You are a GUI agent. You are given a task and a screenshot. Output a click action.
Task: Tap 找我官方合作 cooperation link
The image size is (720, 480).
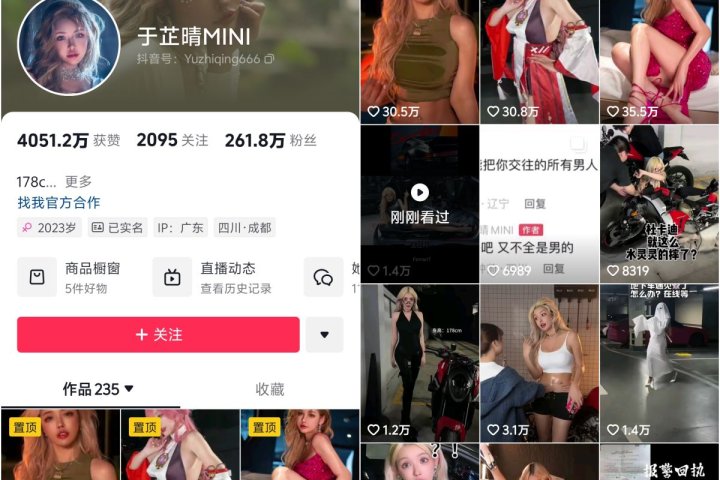[58, 202]
